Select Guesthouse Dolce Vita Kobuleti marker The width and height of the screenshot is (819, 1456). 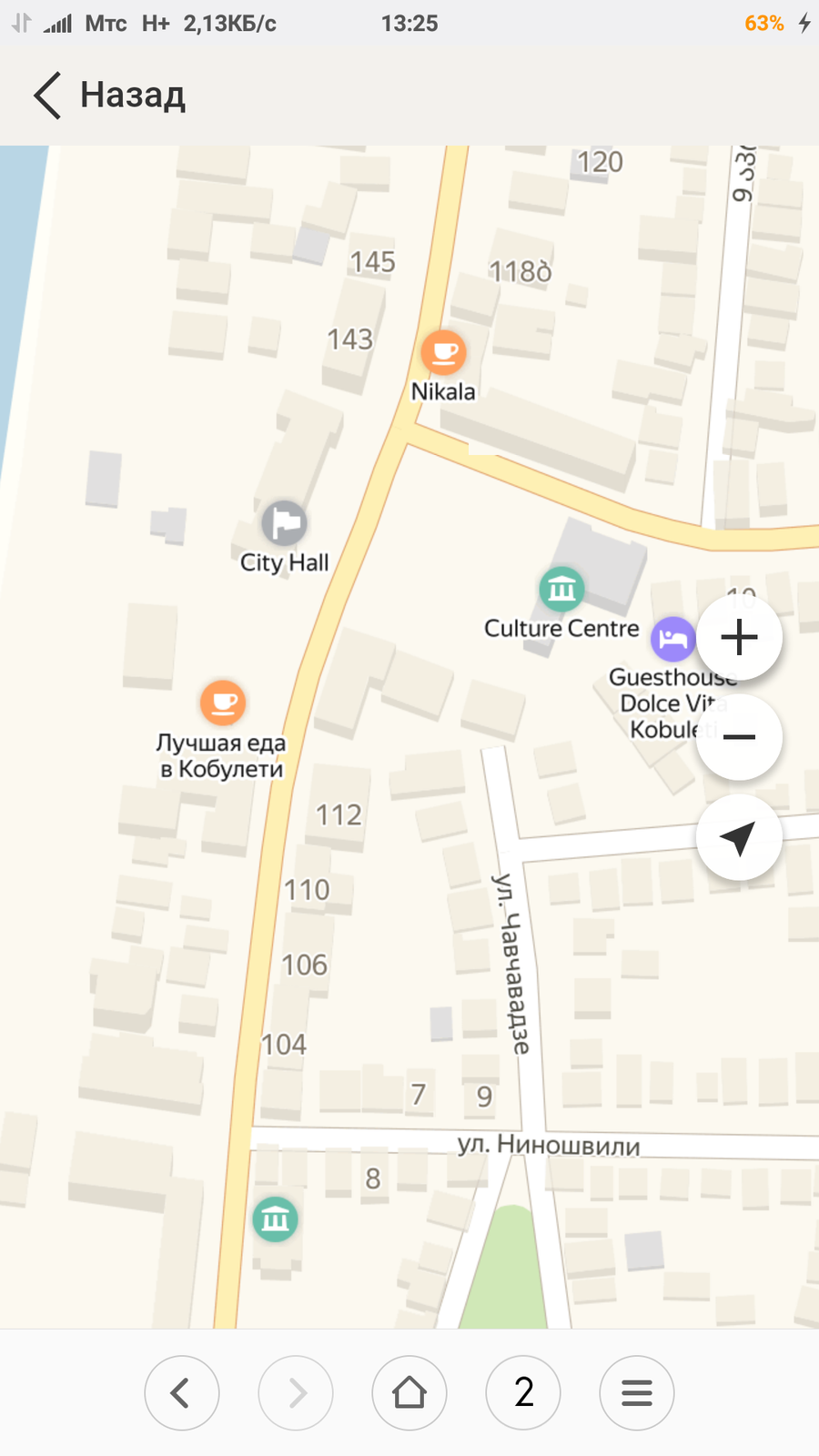coord(673,639)
